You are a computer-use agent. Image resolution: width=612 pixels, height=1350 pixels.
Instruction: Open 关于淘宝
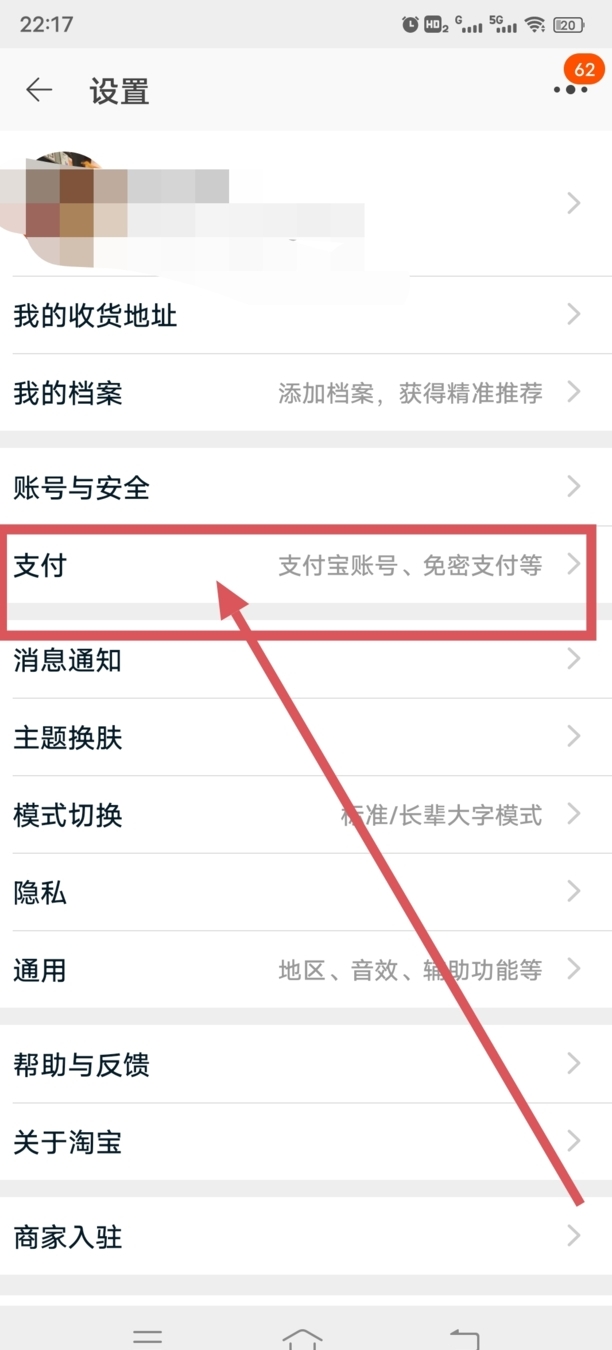tap(306, 1142)
